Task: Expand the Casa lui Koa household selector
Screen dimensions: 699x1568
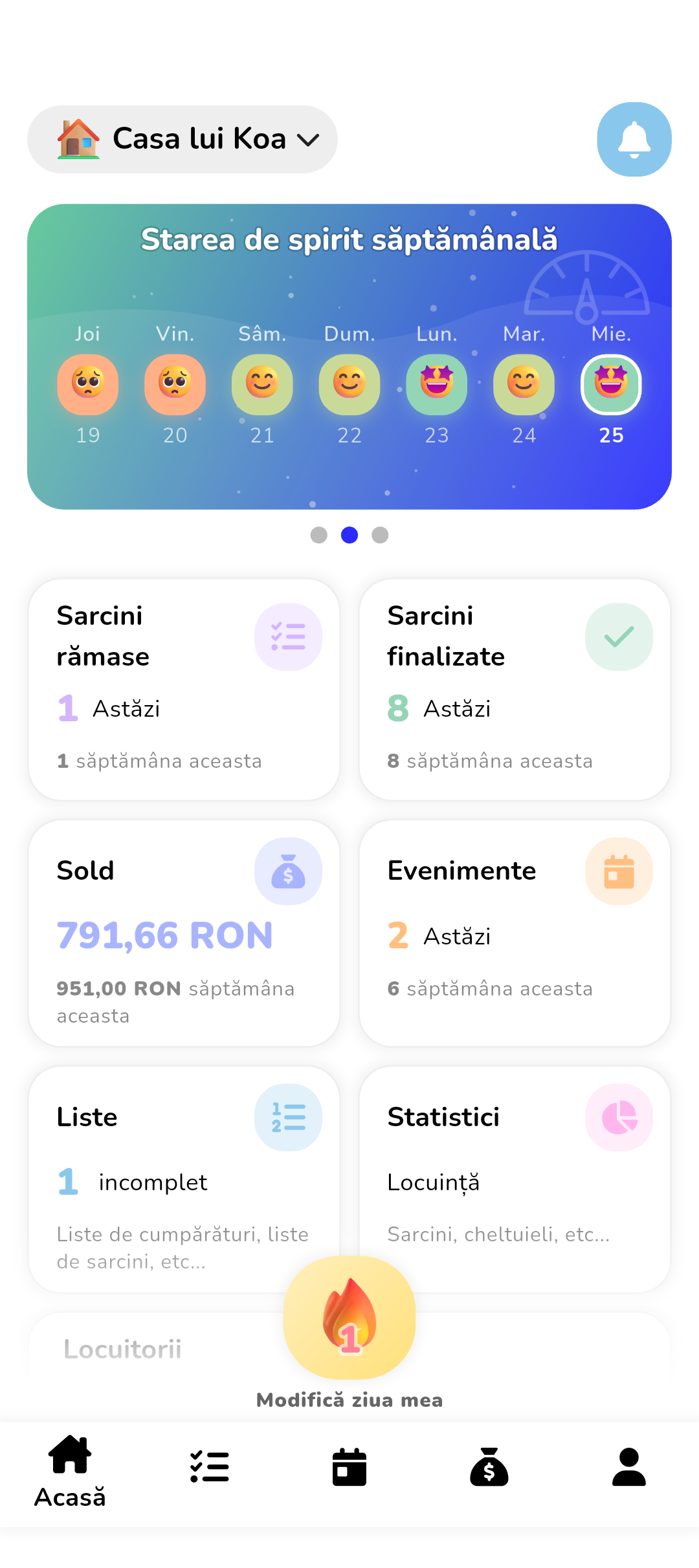Action: pos(182,138)
